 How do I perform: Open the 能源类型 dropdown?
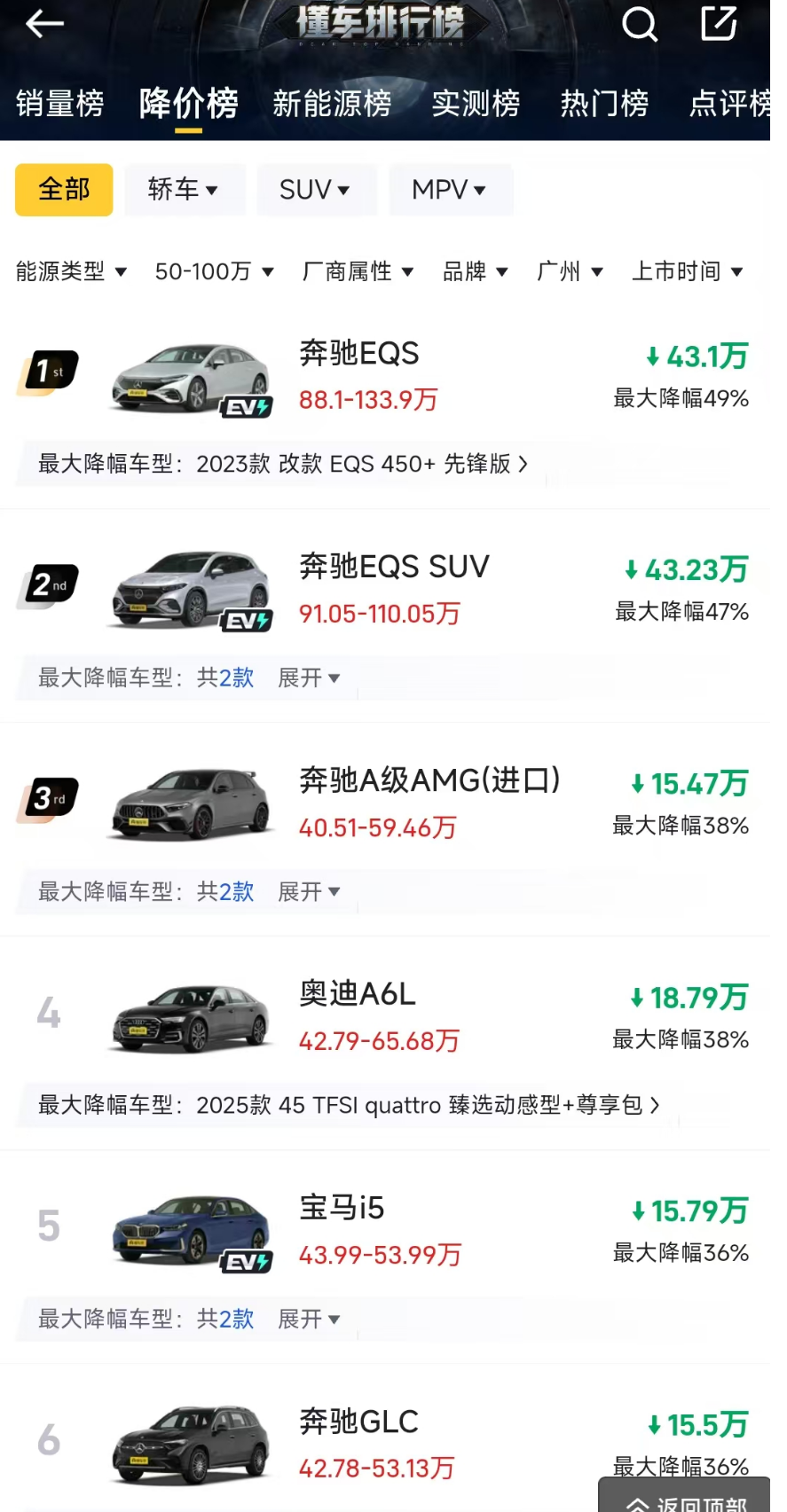click(x=71, y=271)
